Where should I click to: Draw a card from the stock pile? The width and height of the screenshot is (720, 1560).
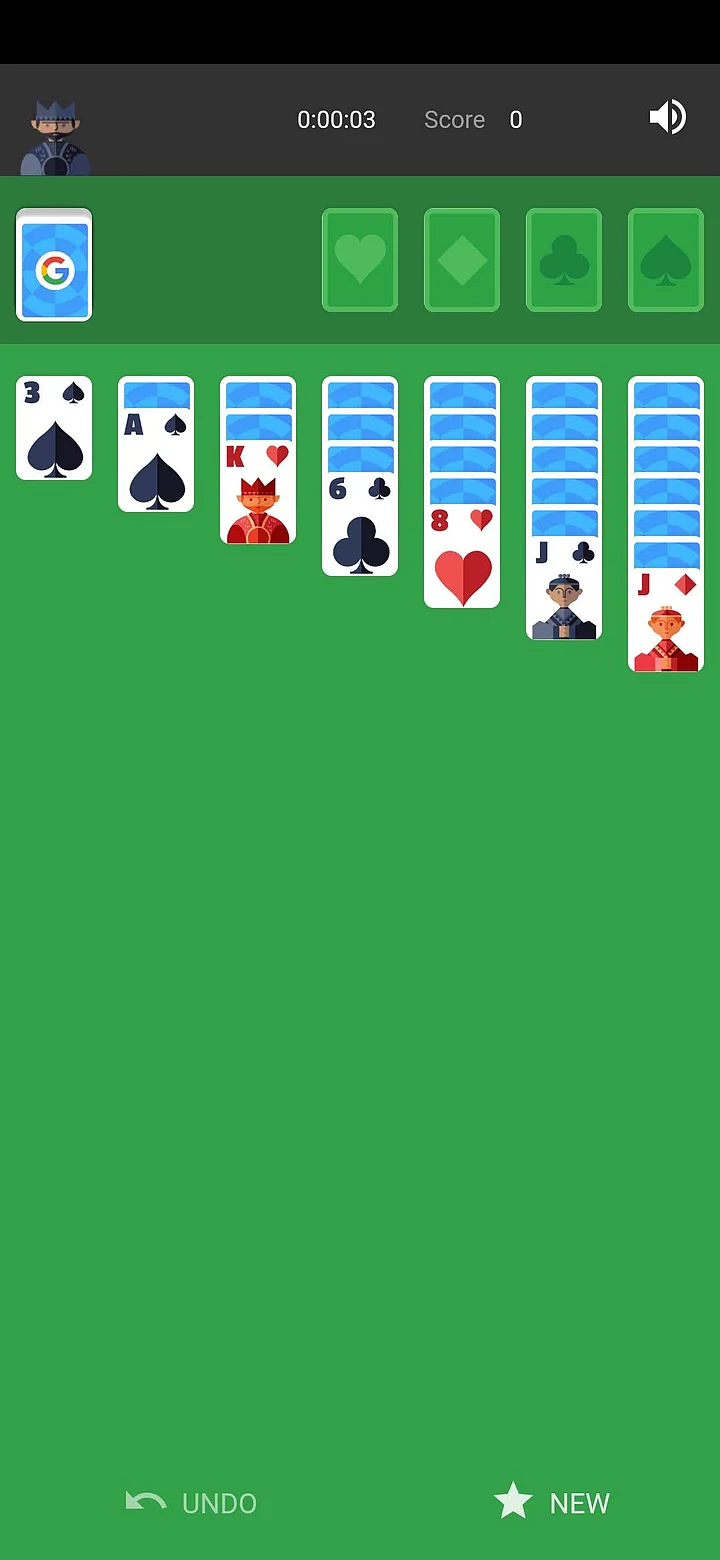coord(54,266)
